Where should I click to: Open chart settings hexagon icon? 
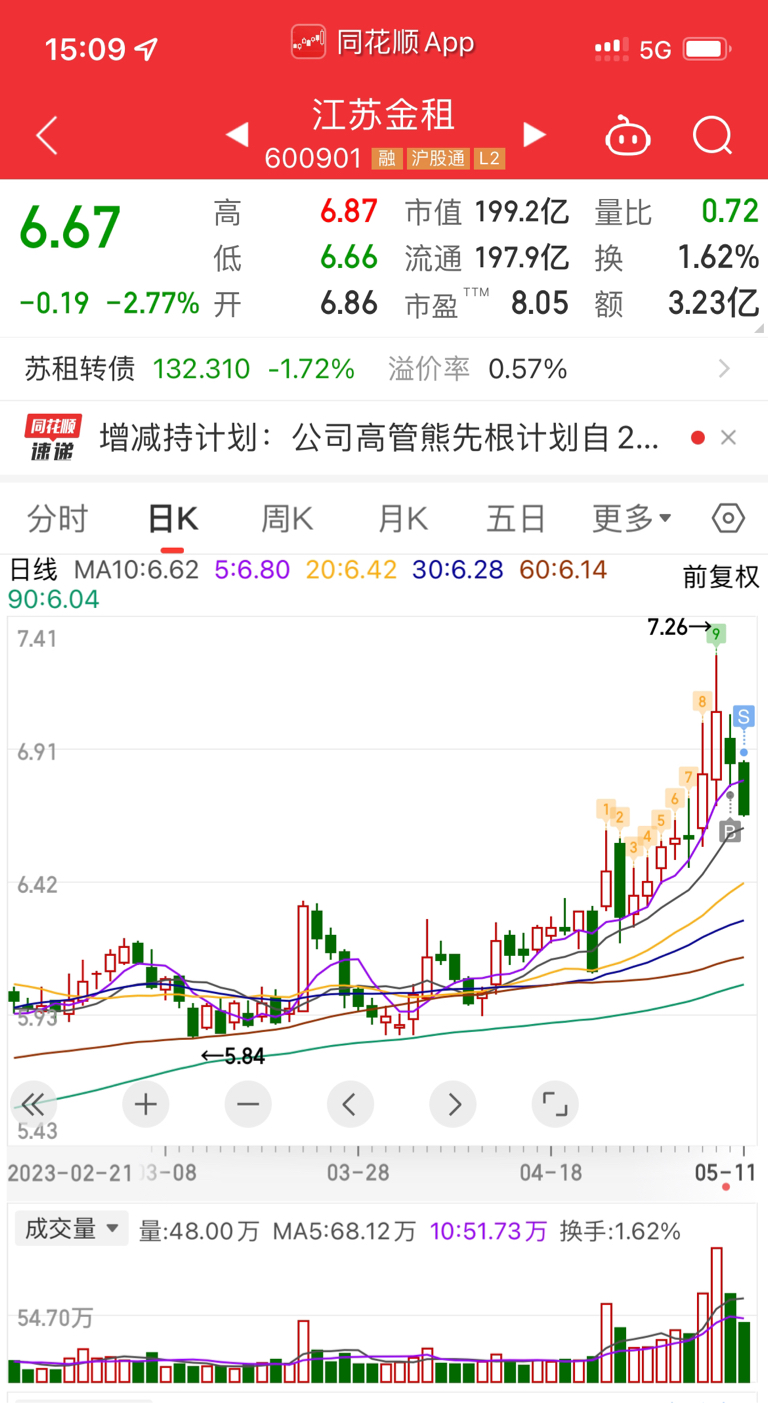[728, 519]
